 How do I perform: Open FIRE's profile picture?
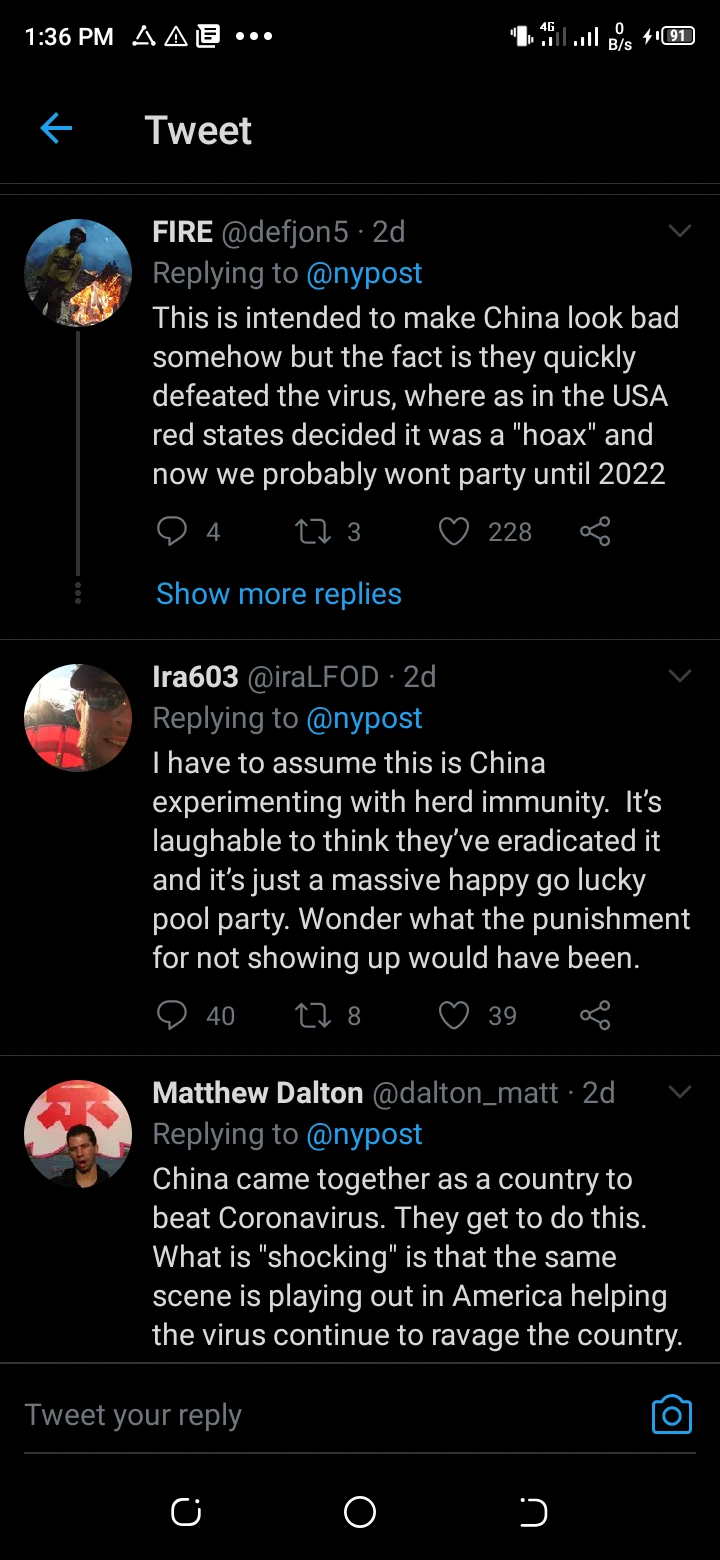[78, 273]
